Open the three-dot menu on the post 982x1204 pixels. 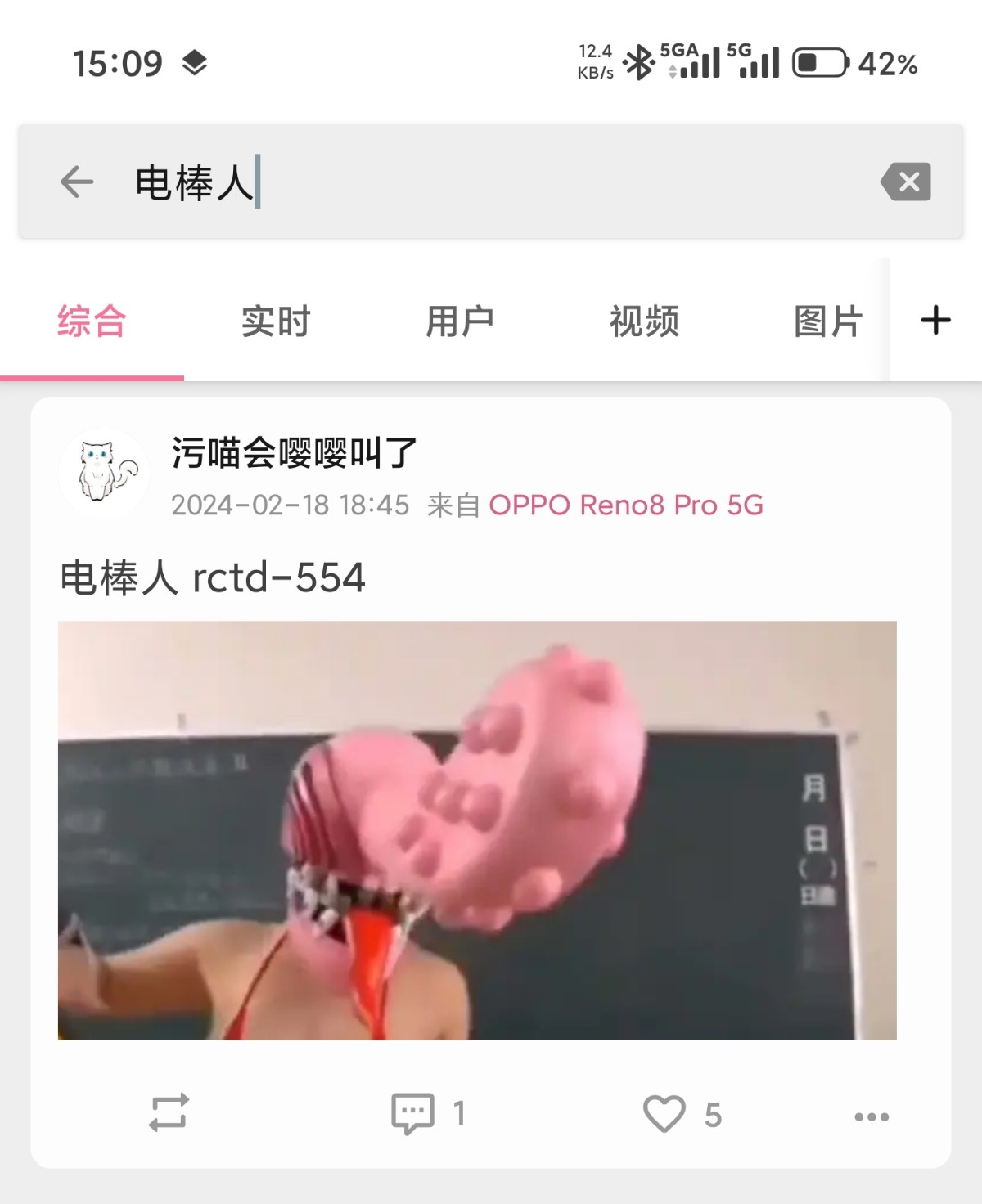(x=872, y=1116)
